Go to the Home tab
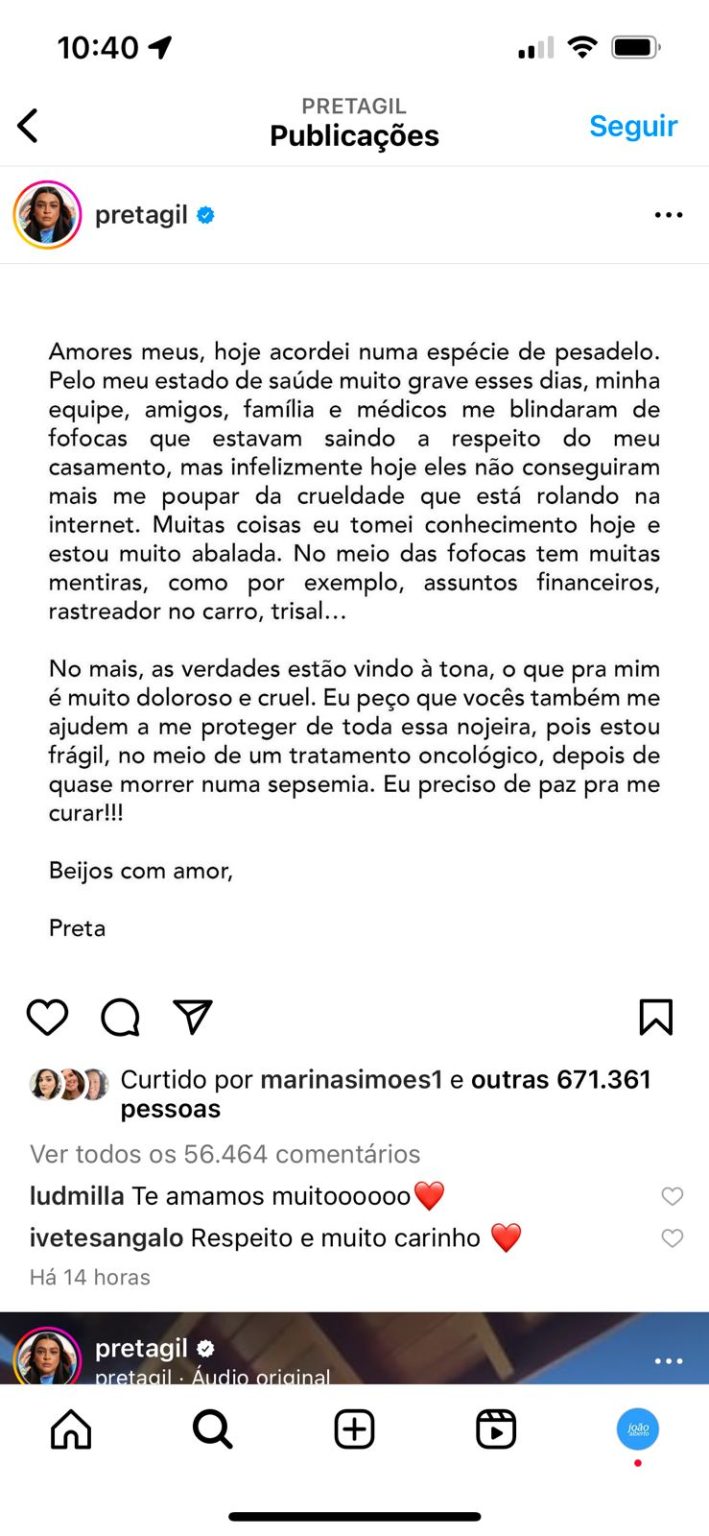This screenshot has height=1536, width=709. 71,1430
